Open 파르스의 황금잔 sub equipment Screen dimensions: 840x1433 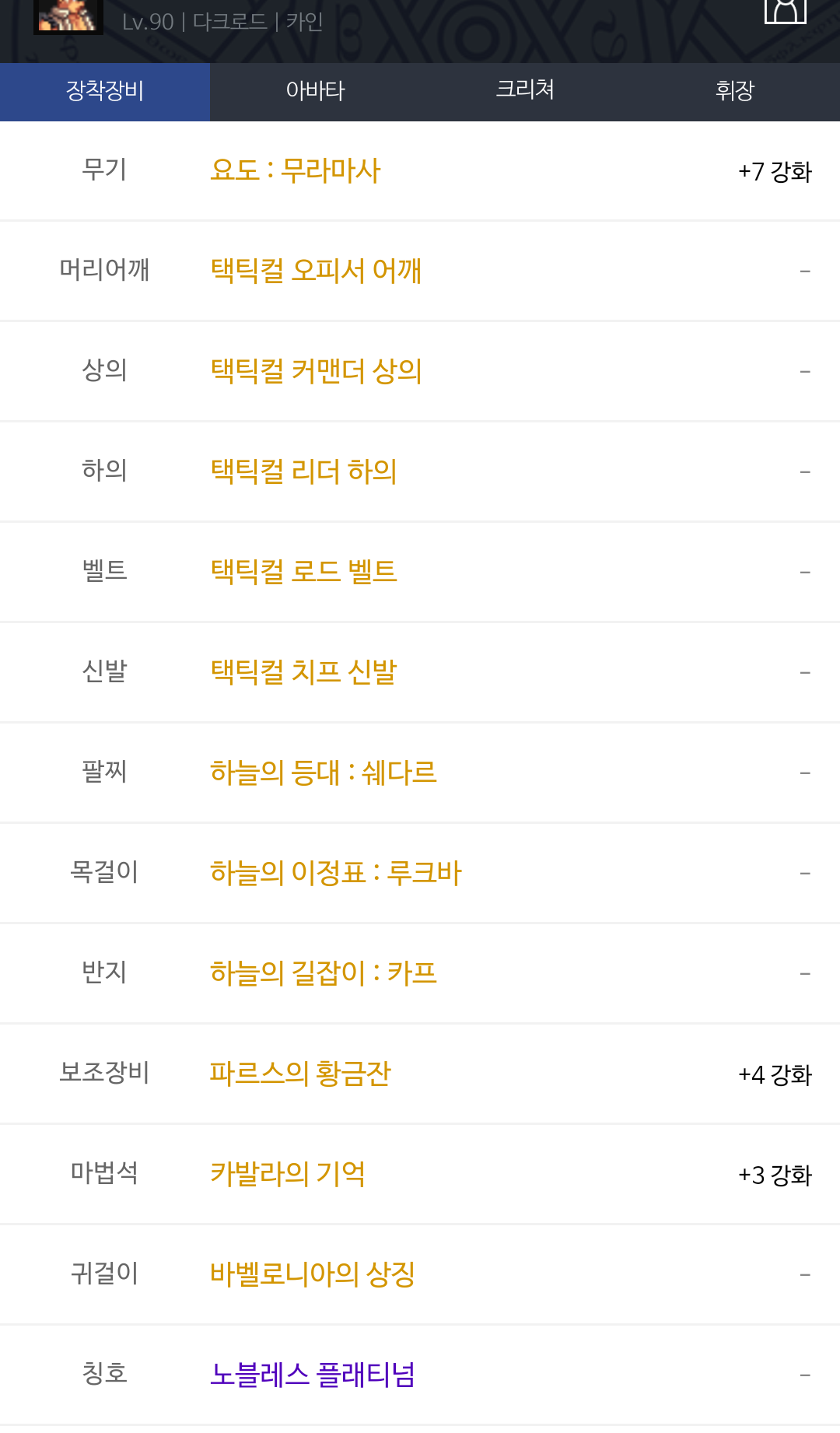click(x=300, y=1074)
